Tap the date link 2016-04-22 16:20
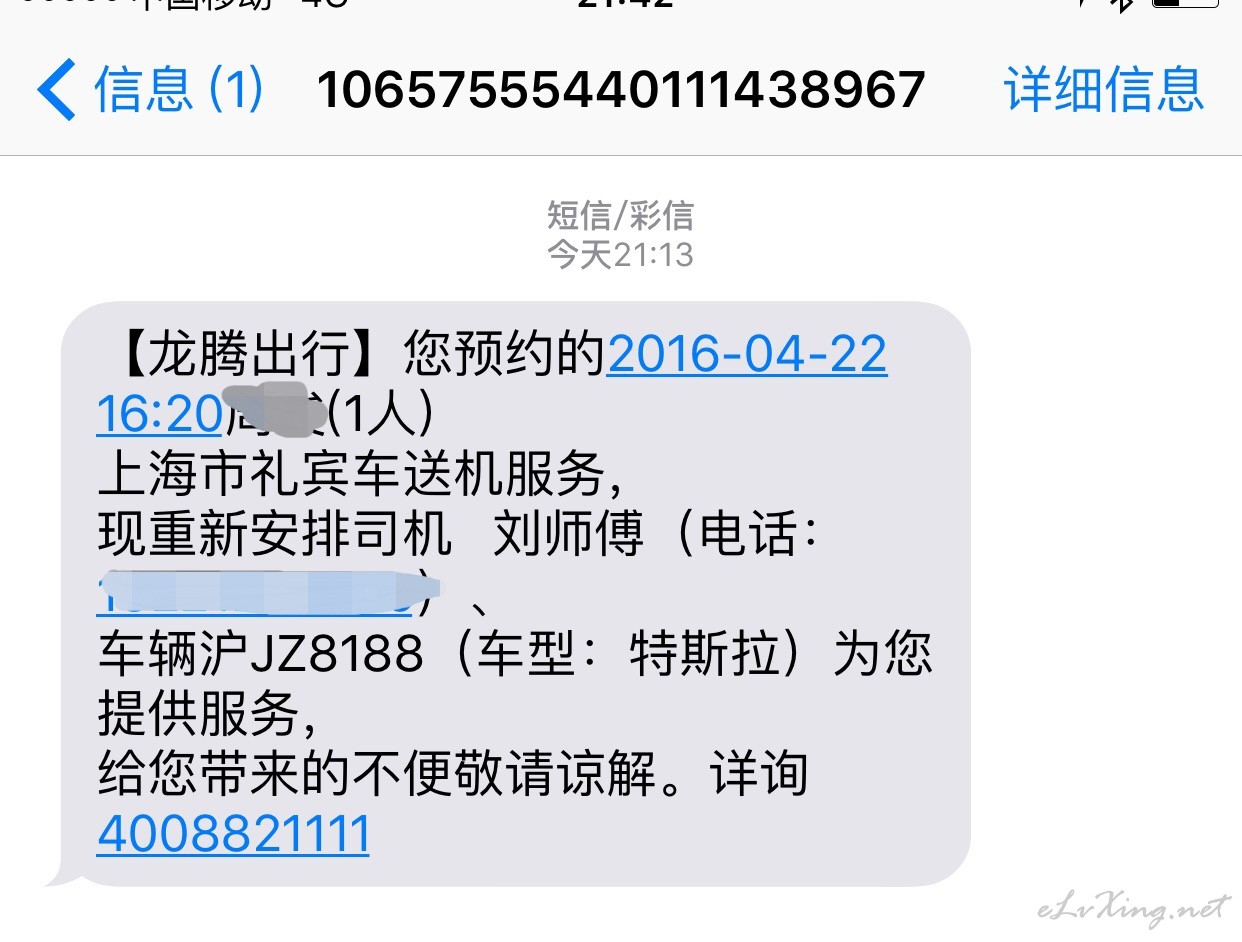The image size is (1242, 942). click(746, 355)
